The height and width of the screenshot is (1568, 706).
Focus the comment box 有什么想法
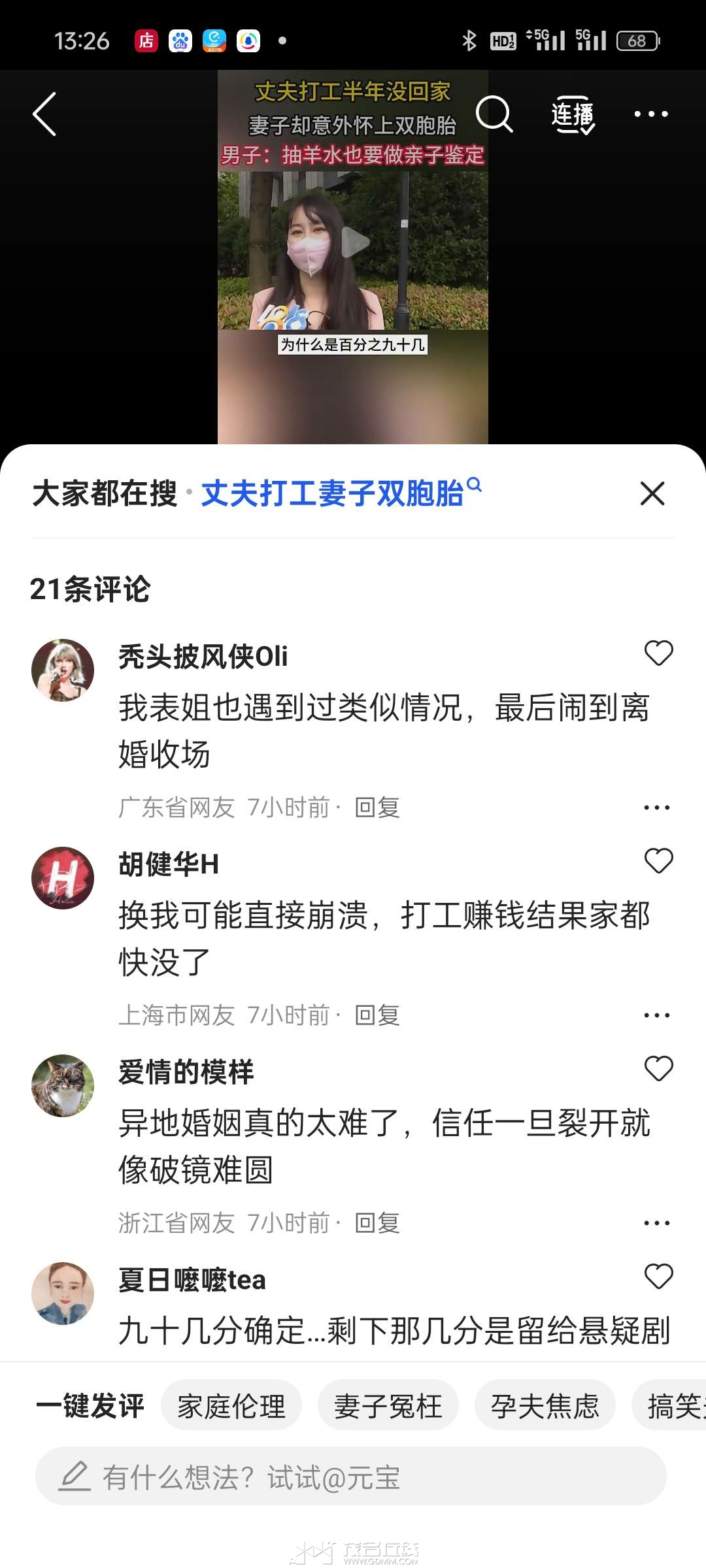click(x=350, y=1477)
